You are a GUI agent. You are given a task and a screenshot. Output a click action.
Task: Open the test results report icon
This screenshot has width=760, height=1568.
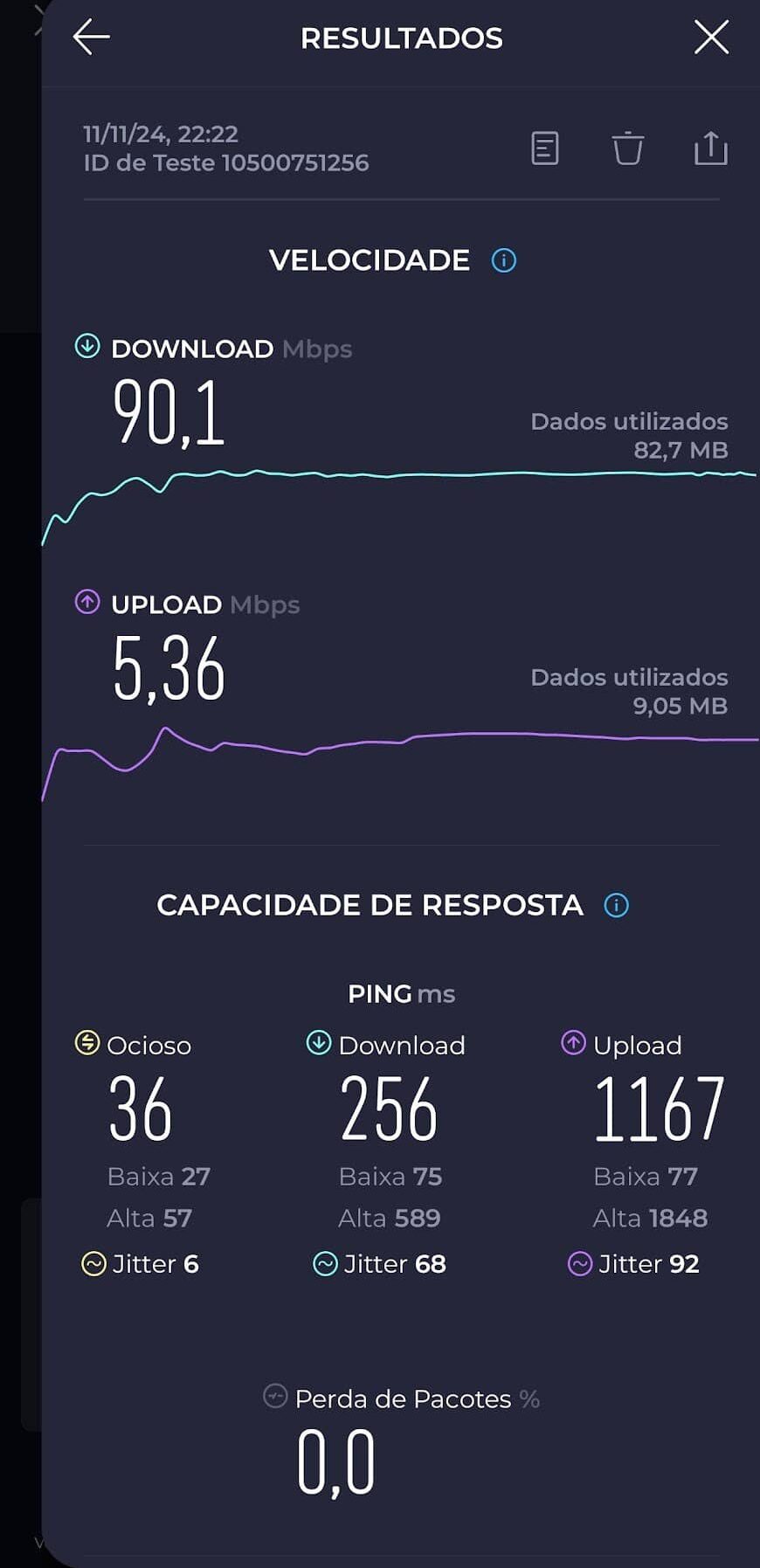point(544,149)
